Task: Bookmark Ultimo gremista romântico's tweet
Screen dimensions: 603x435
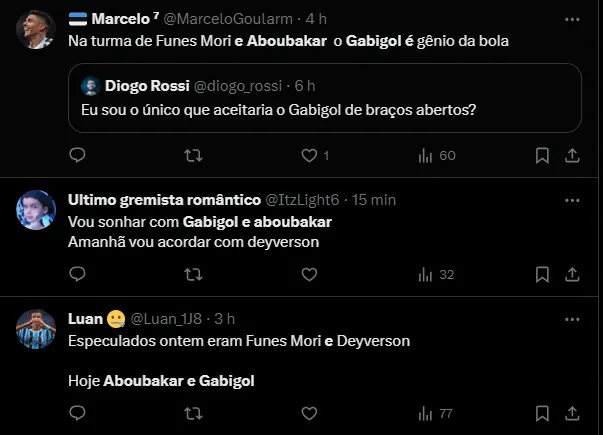Action: pos(541,274)
